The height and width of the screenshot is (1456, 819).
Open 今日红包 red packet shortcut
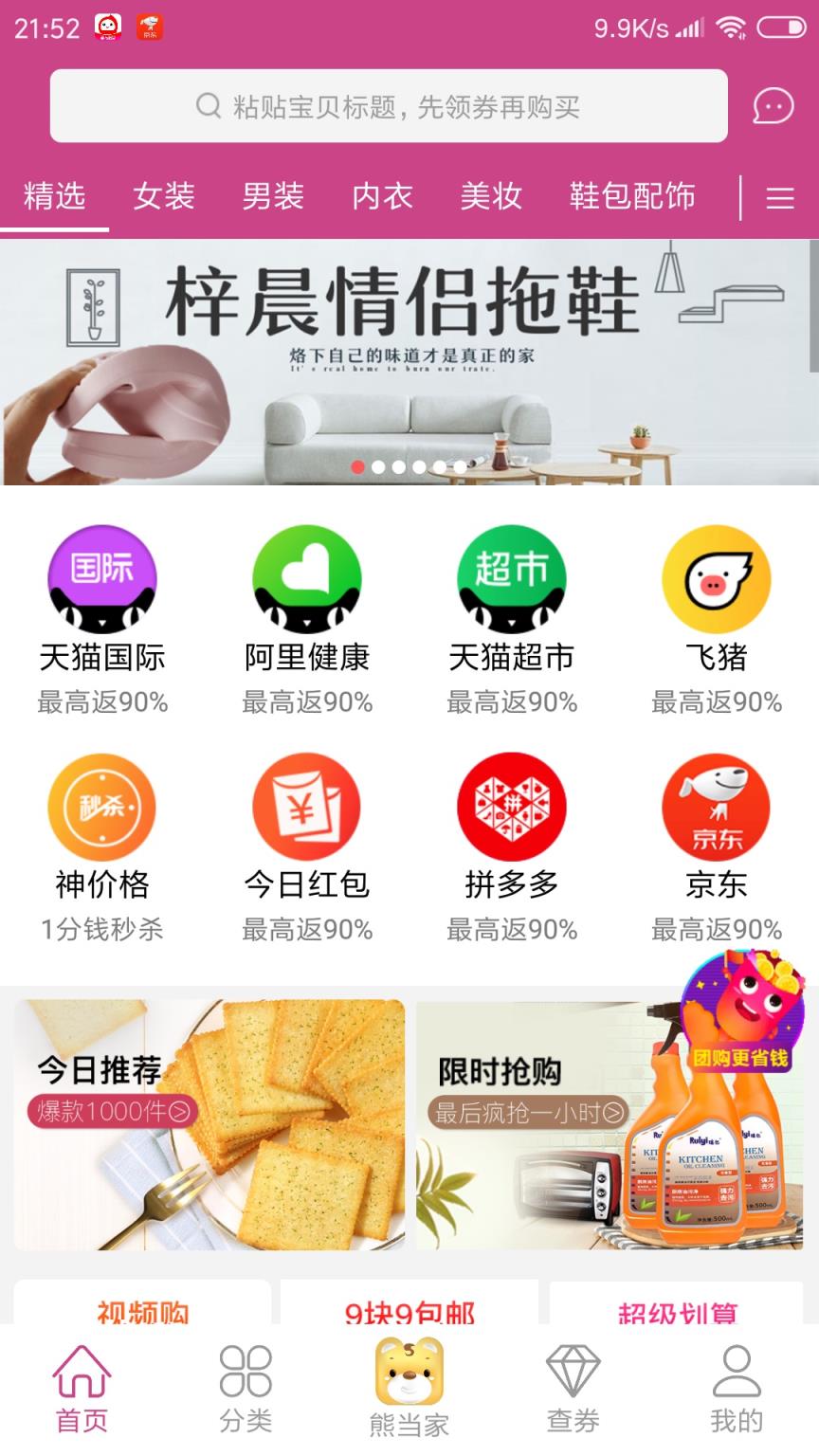tap(307, 807)
